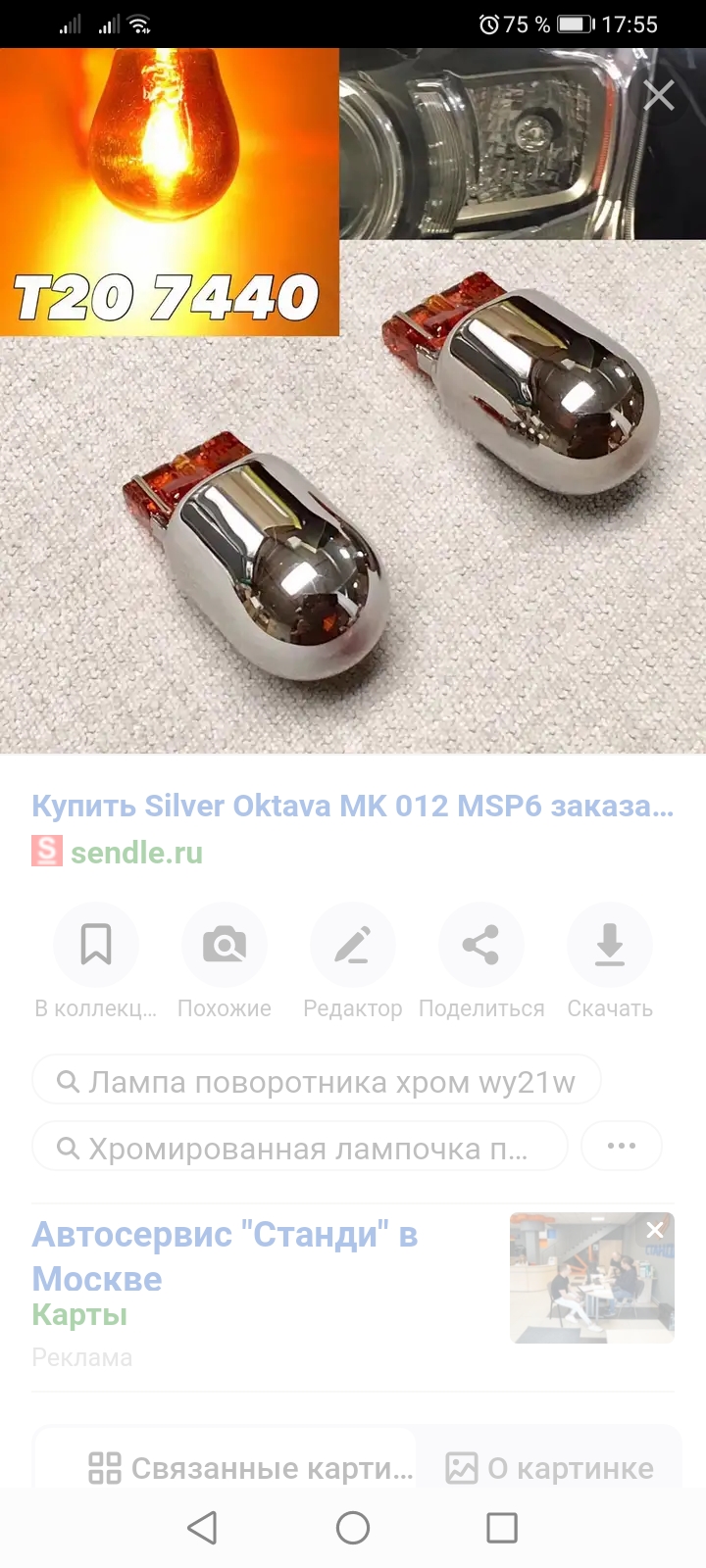Open the Автосервис "Станди" ad
The width and height of the screenshot is (706, 1568).
[x=226, y=1255]
